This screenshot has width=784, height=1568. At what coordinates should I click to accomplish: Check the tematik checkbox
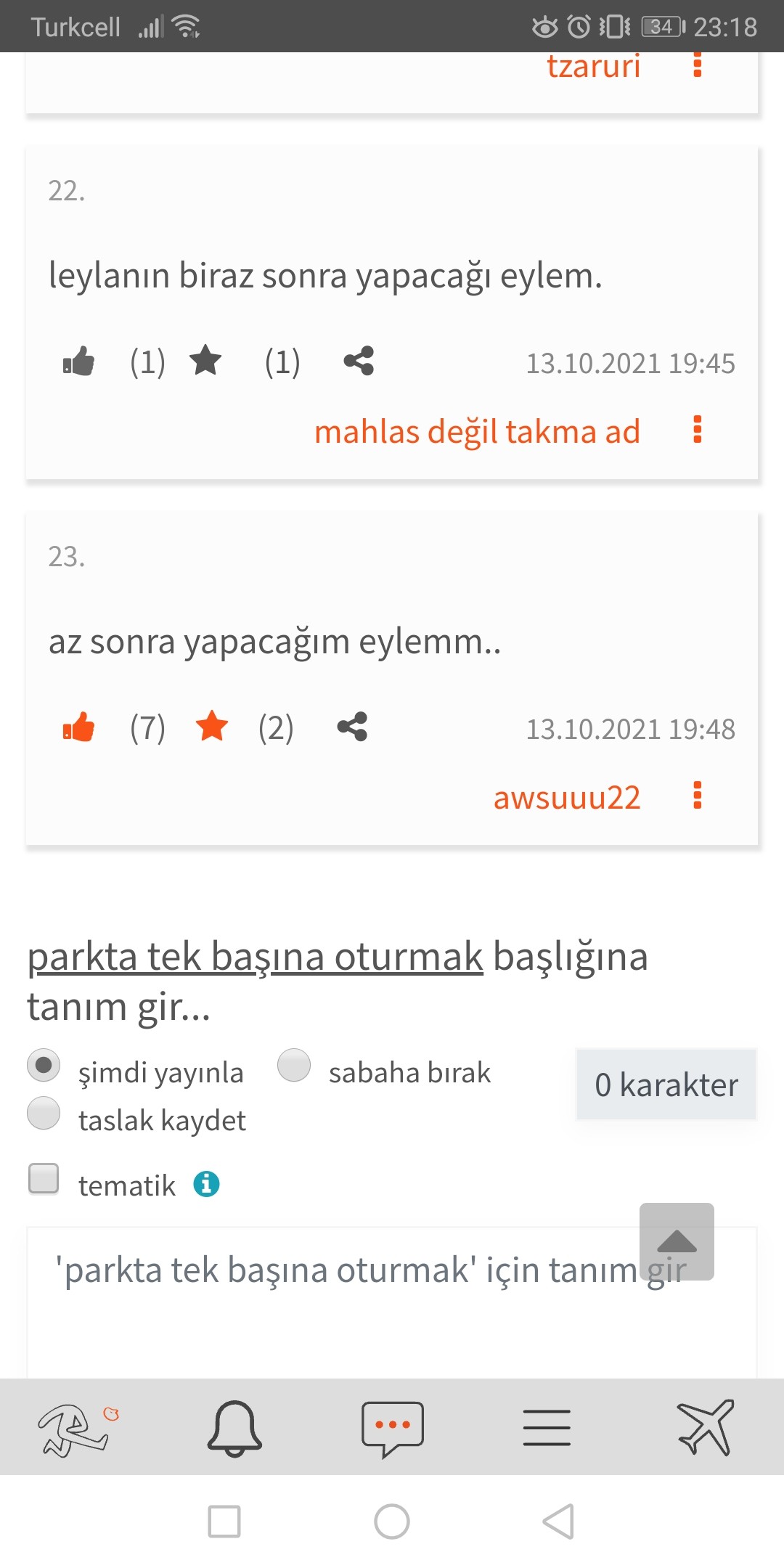coord(44,1178)
